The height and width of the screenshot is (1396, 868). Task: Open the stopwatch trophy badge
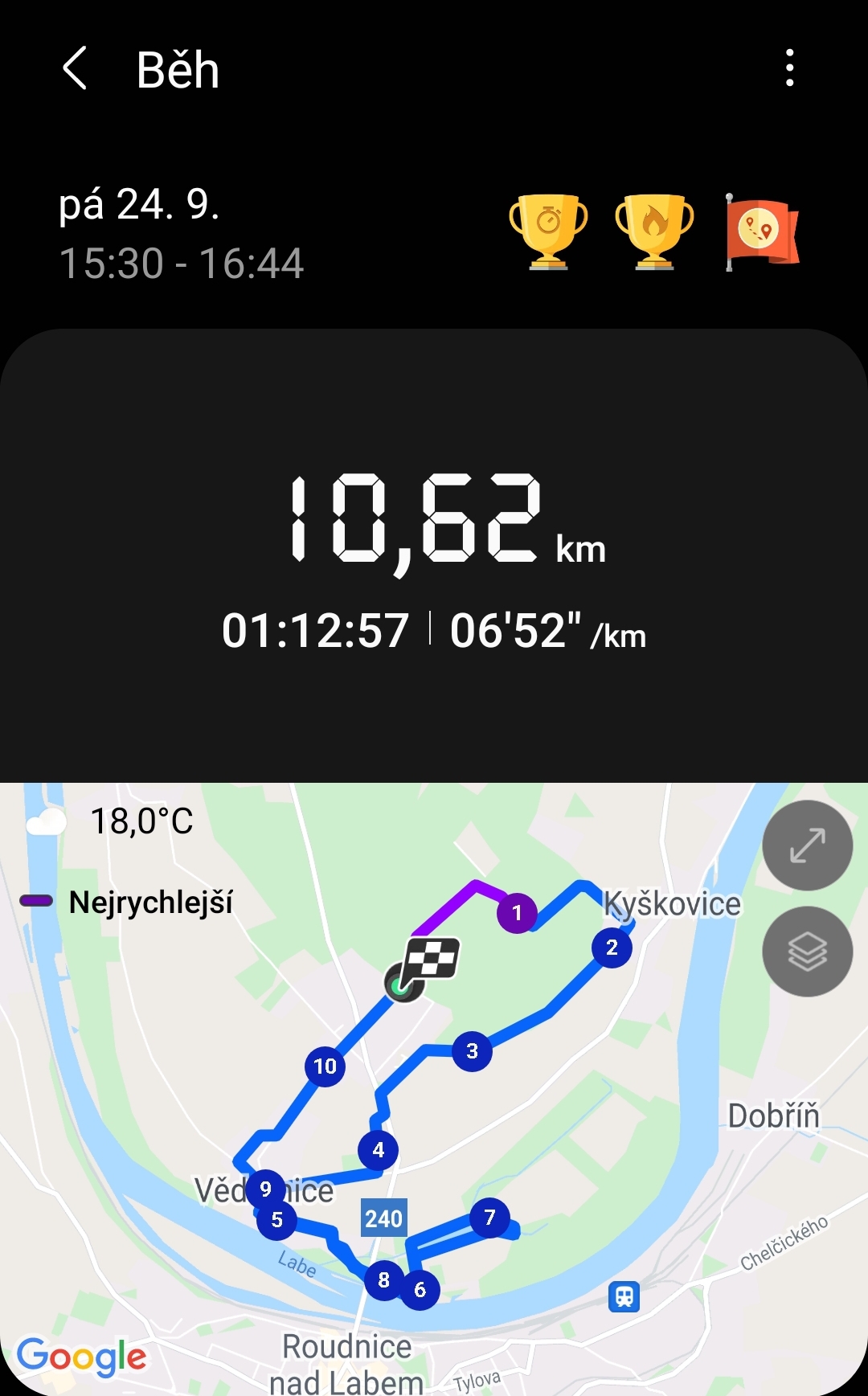548,231
